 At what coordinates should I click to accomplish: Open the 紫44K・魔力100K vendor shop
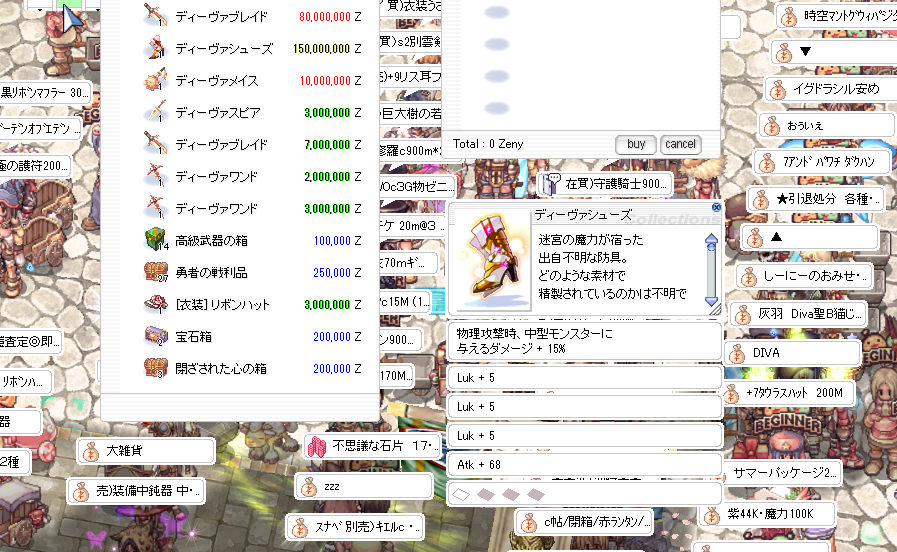(780, 513)
